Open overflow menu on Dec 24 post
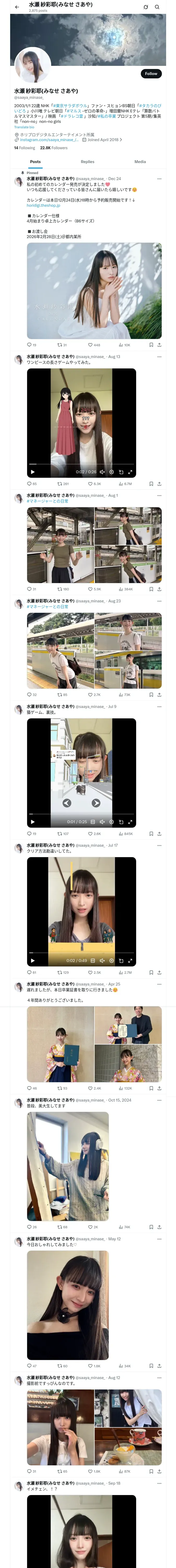Viewport: 176px width, 1568px height. (x=159, y=179)
